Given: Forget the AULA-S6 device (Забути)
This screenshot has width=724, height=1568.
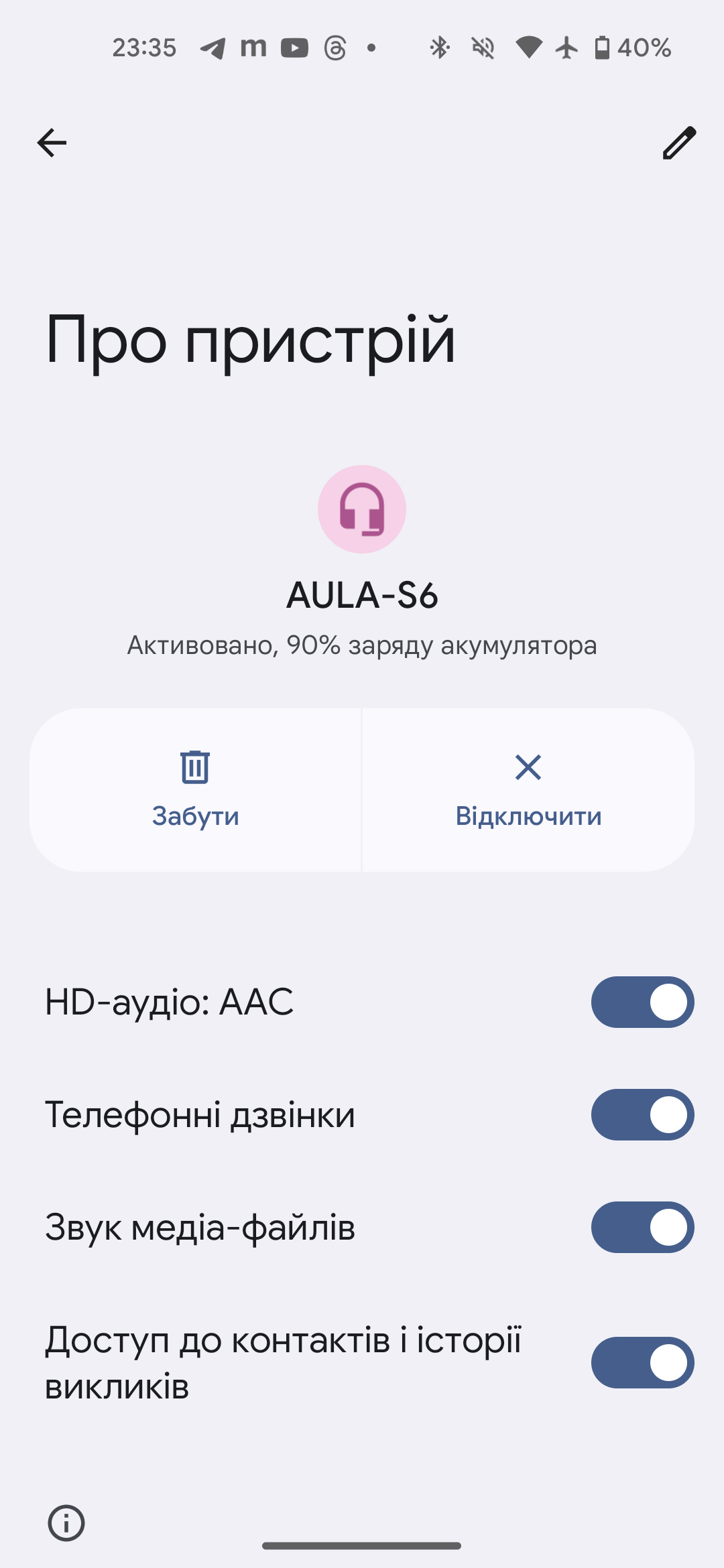Looking at the screenshot, I should pos(195,789).
